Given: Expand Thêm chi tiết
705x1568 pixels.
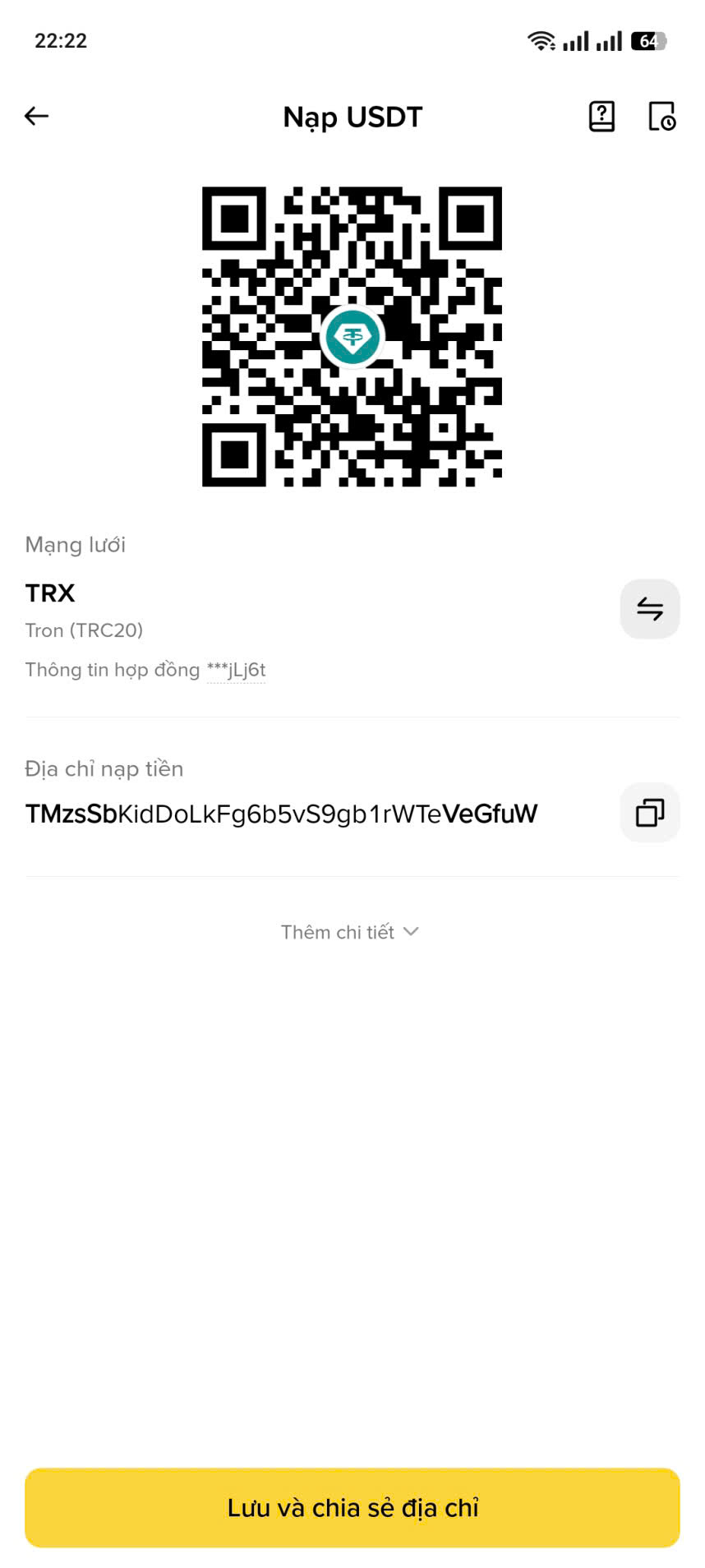Looking at the screenshot, I should pyautogui.click(x=351, y=932).
